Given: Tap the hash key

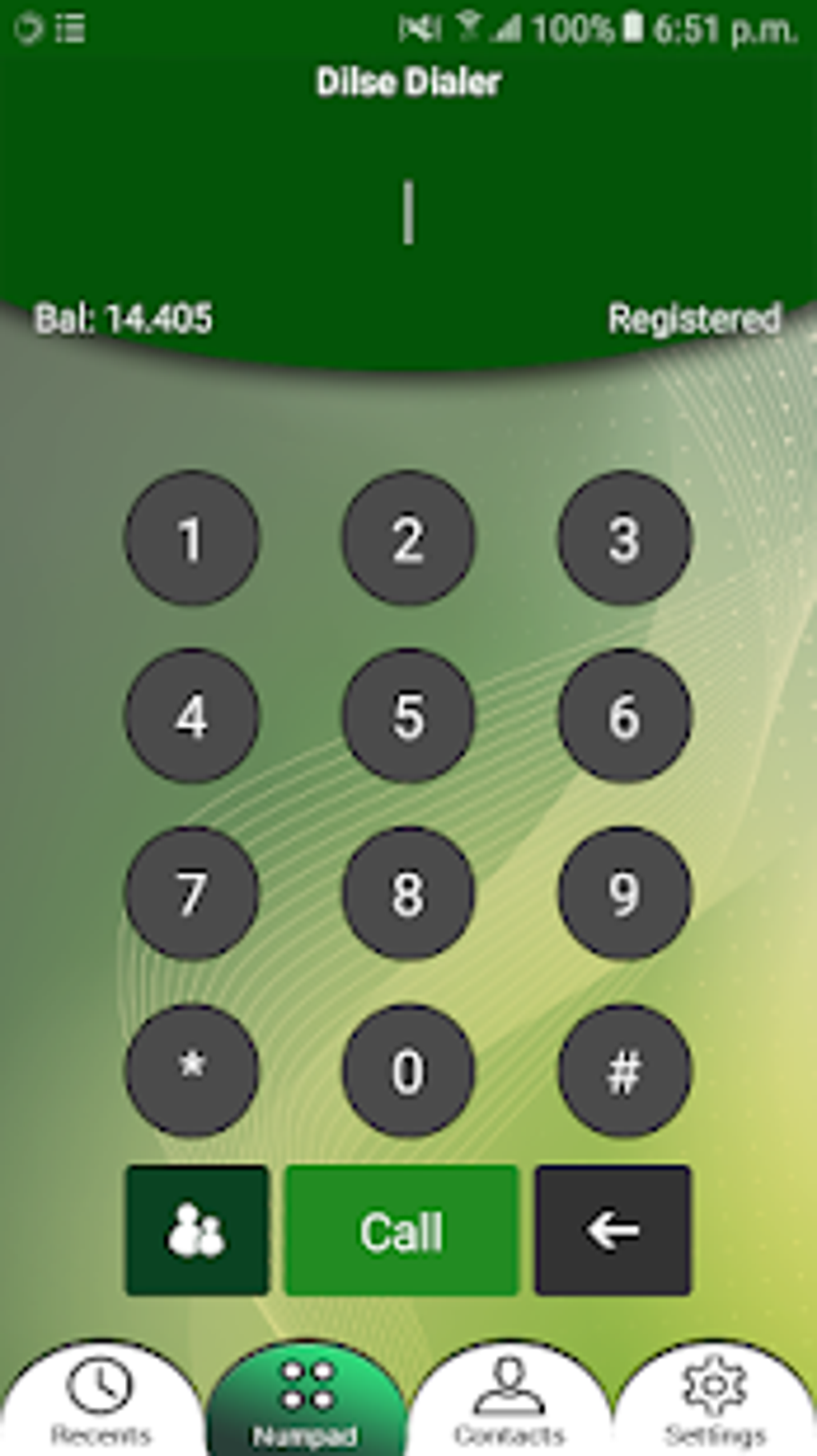Looking at the screenshot, I should (625, 1071).
